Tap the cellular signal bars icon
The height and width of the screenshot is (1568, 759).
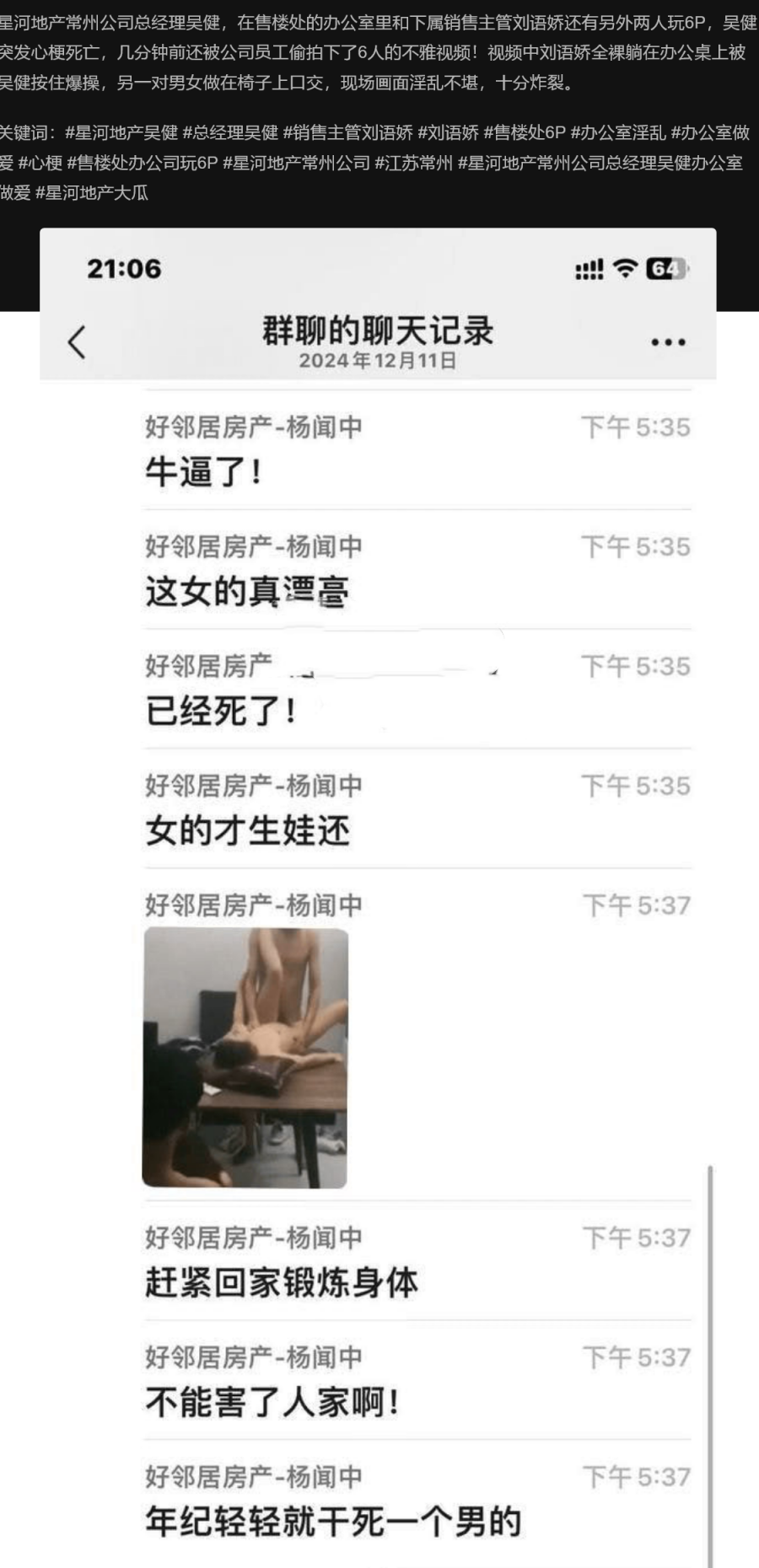(x=589, y=268)
